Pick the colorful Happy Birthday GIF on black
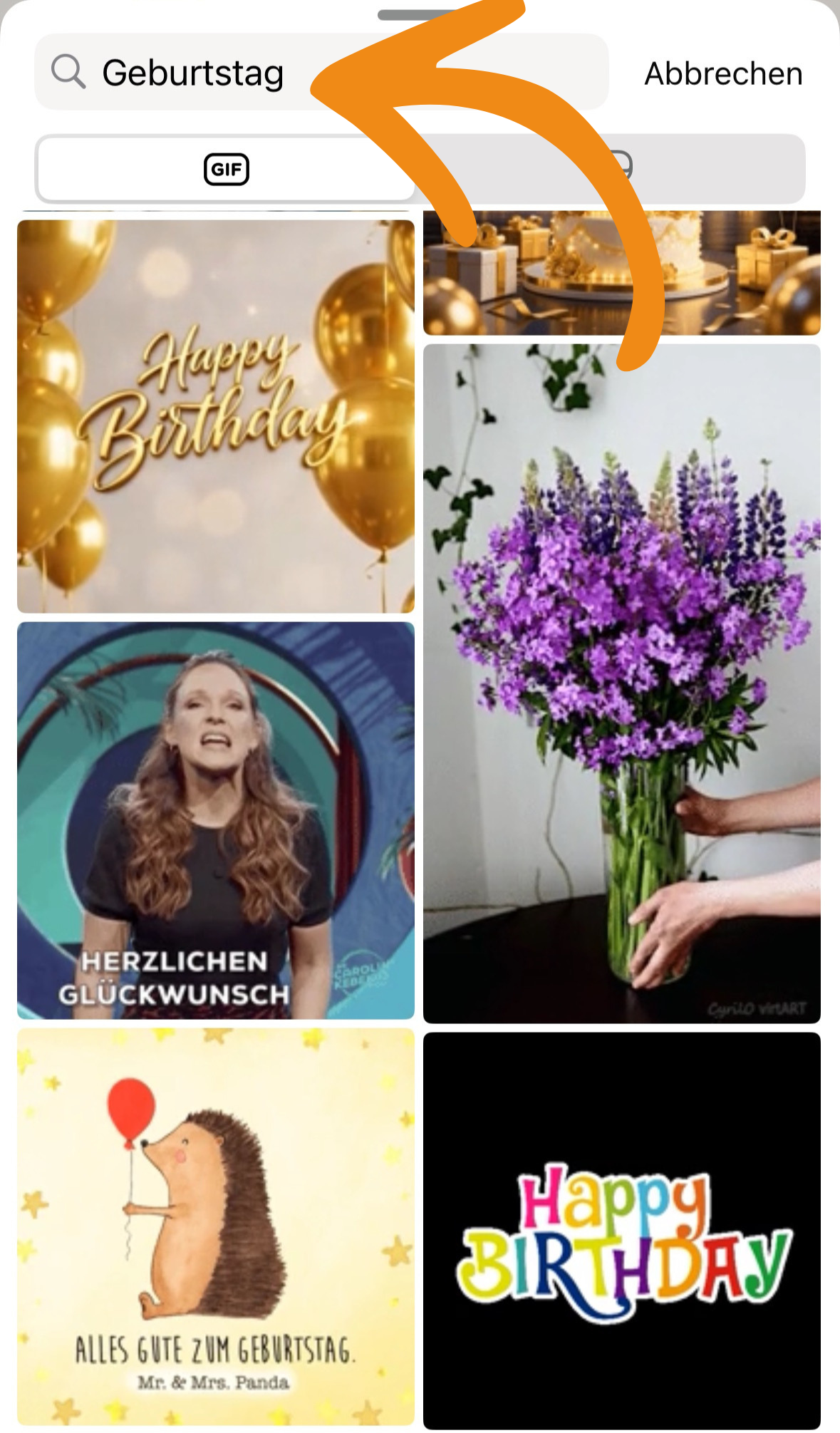The image size is (840, 1433). tap(621, 1231)
